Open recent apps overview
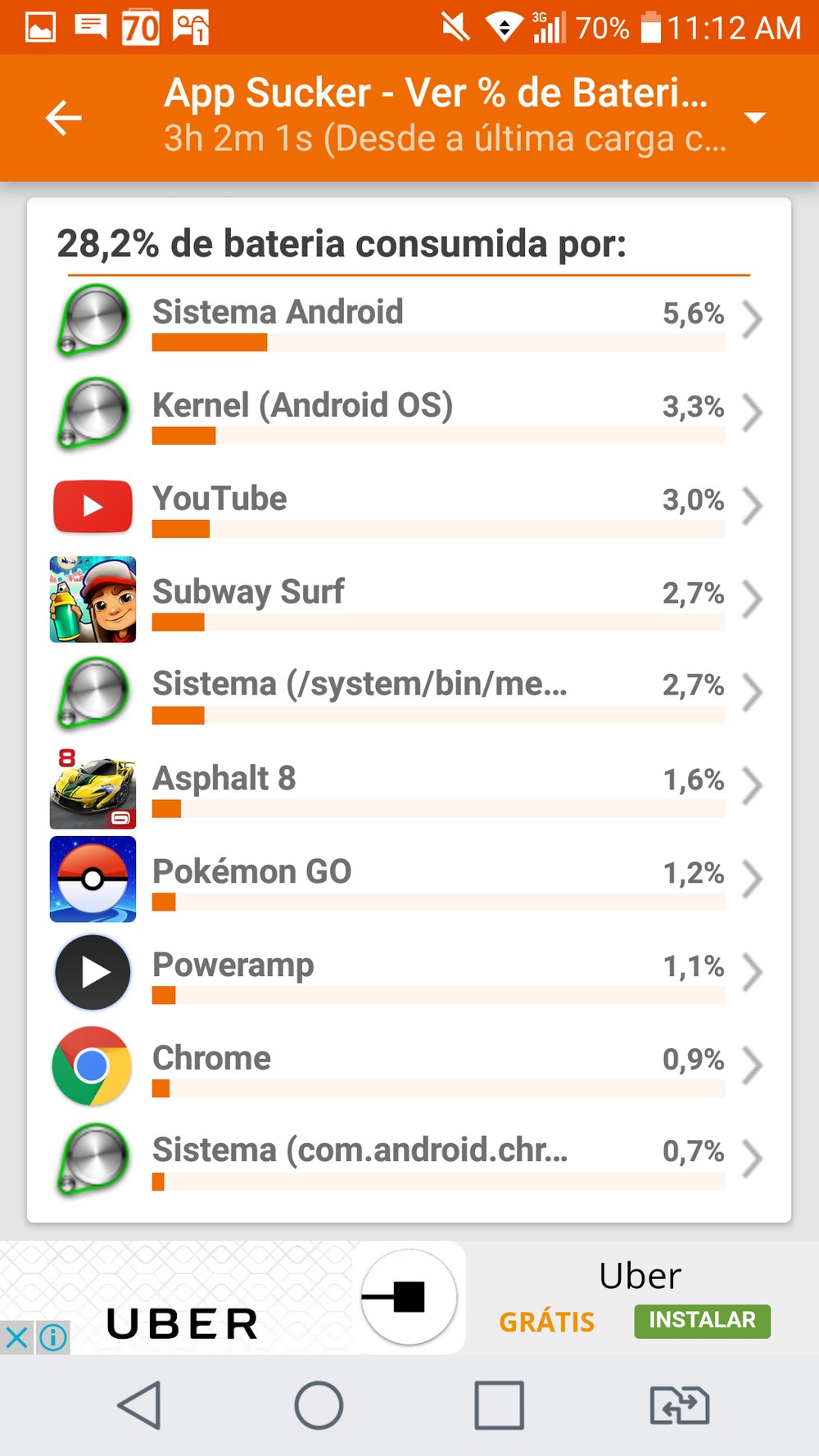The width and height of the screenshot is (819, 1456). coord(499,1405)
